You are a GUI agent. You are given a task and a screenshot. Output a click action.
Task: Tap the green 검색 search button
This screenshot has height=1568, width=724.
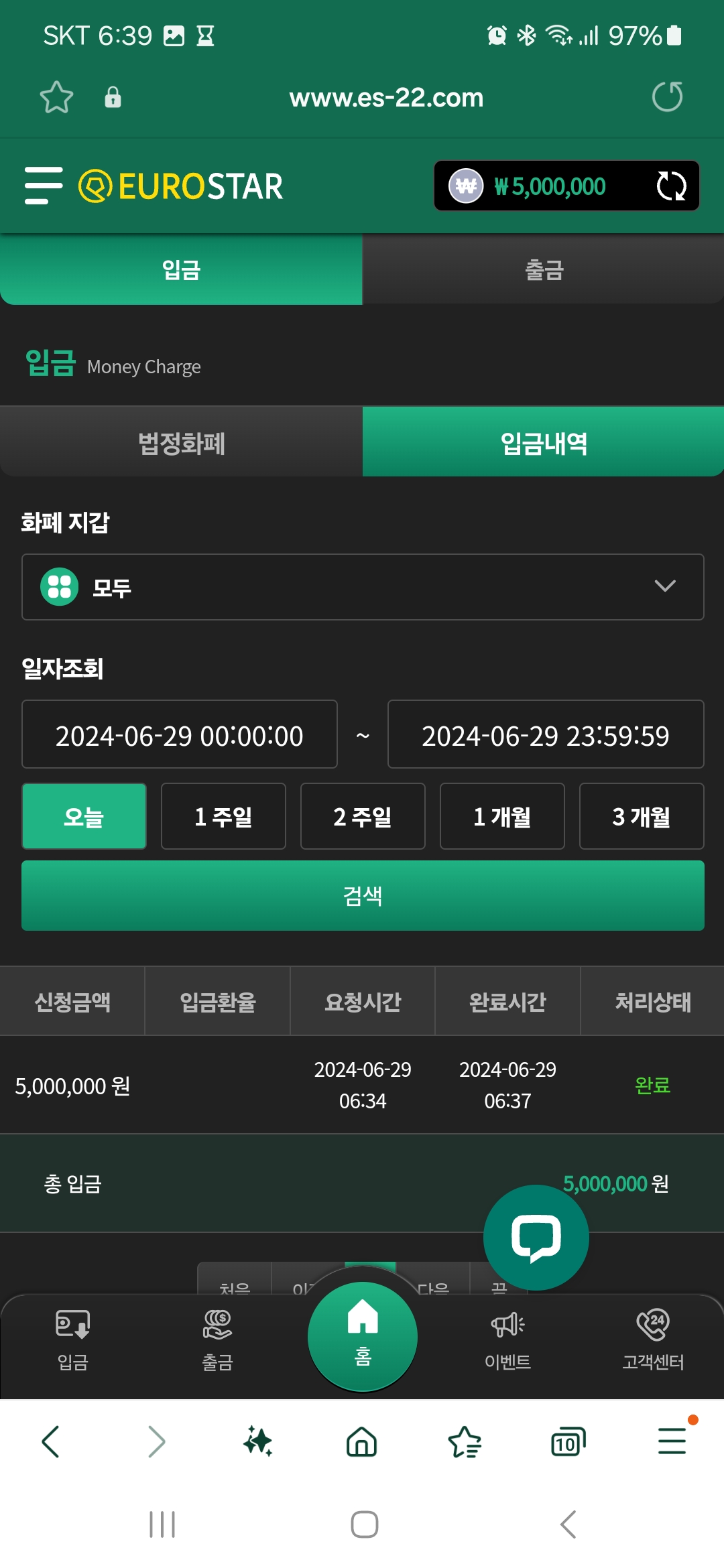pos(363,895)
